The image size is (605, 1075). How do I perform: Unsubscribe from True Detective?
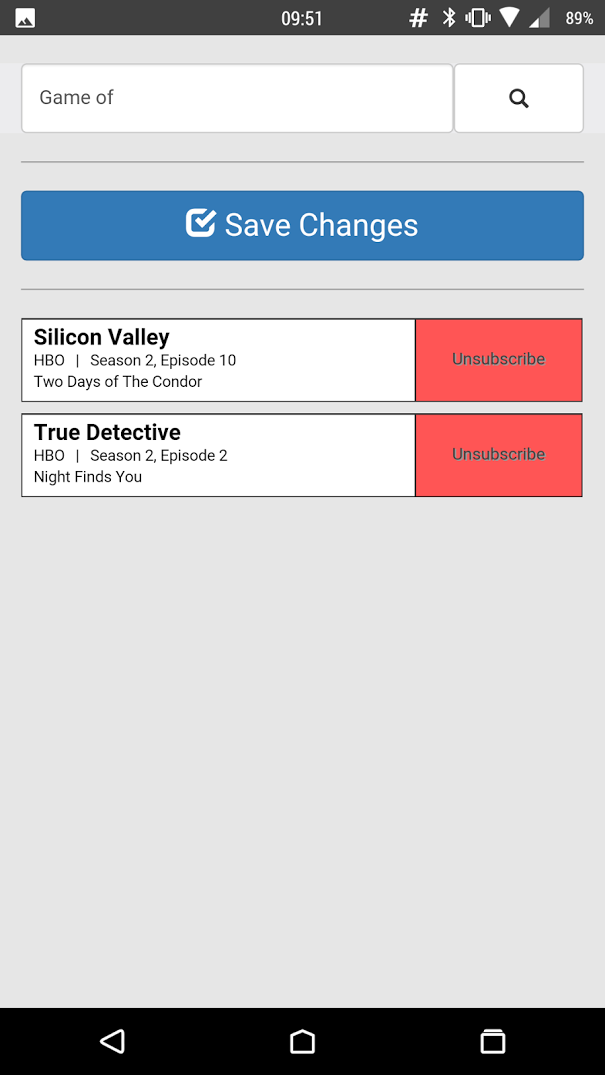point(499,455)
